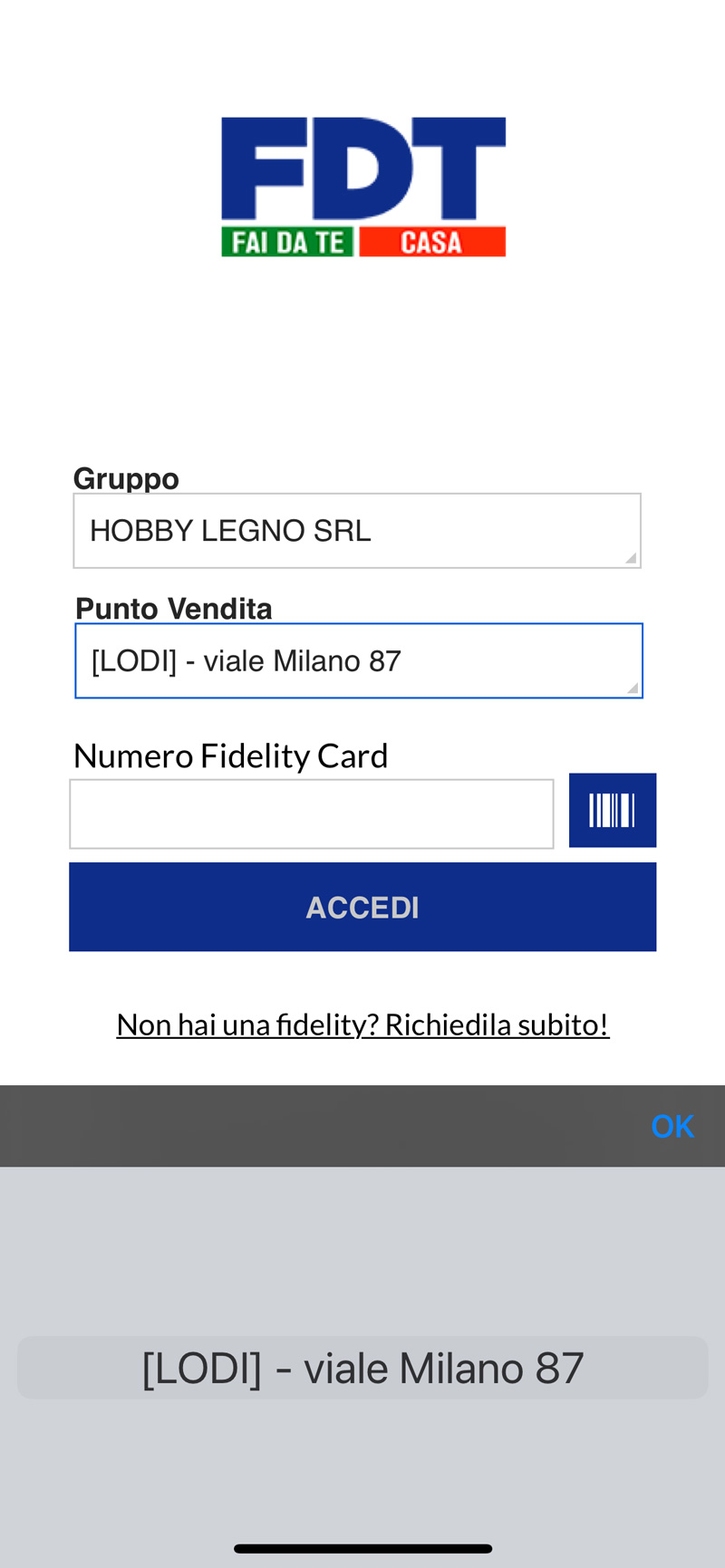The width and height of the screenshot is (725, 1568).
Task: Confirm picker selection with OK
Action: pyautogui.click(x=672, y=1126)
